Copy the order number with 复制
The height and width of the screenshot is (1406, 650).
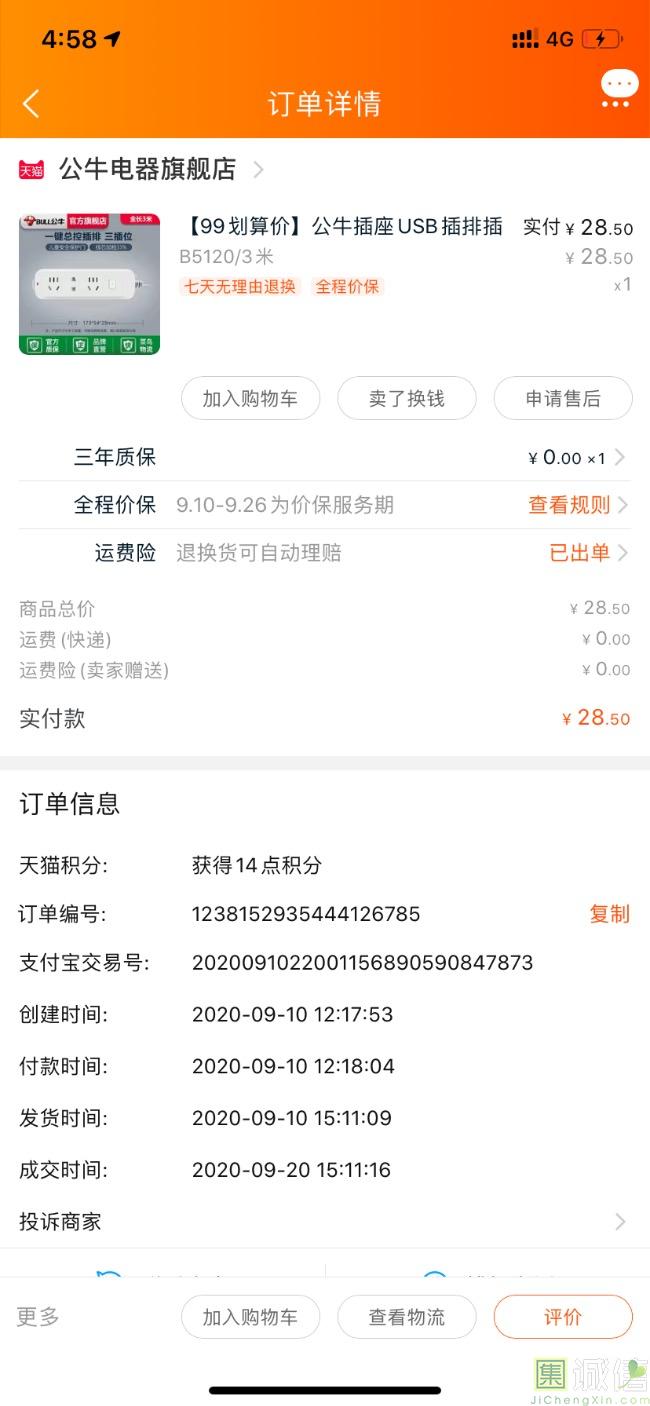[x=609, y=914]
